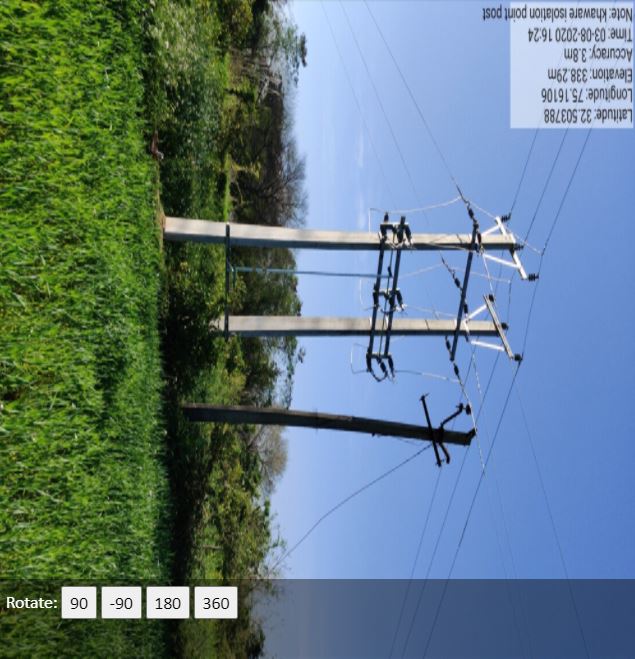635x659 pixels.
Task: Apply the 360 rotation option
Action: tap(215, 603)
